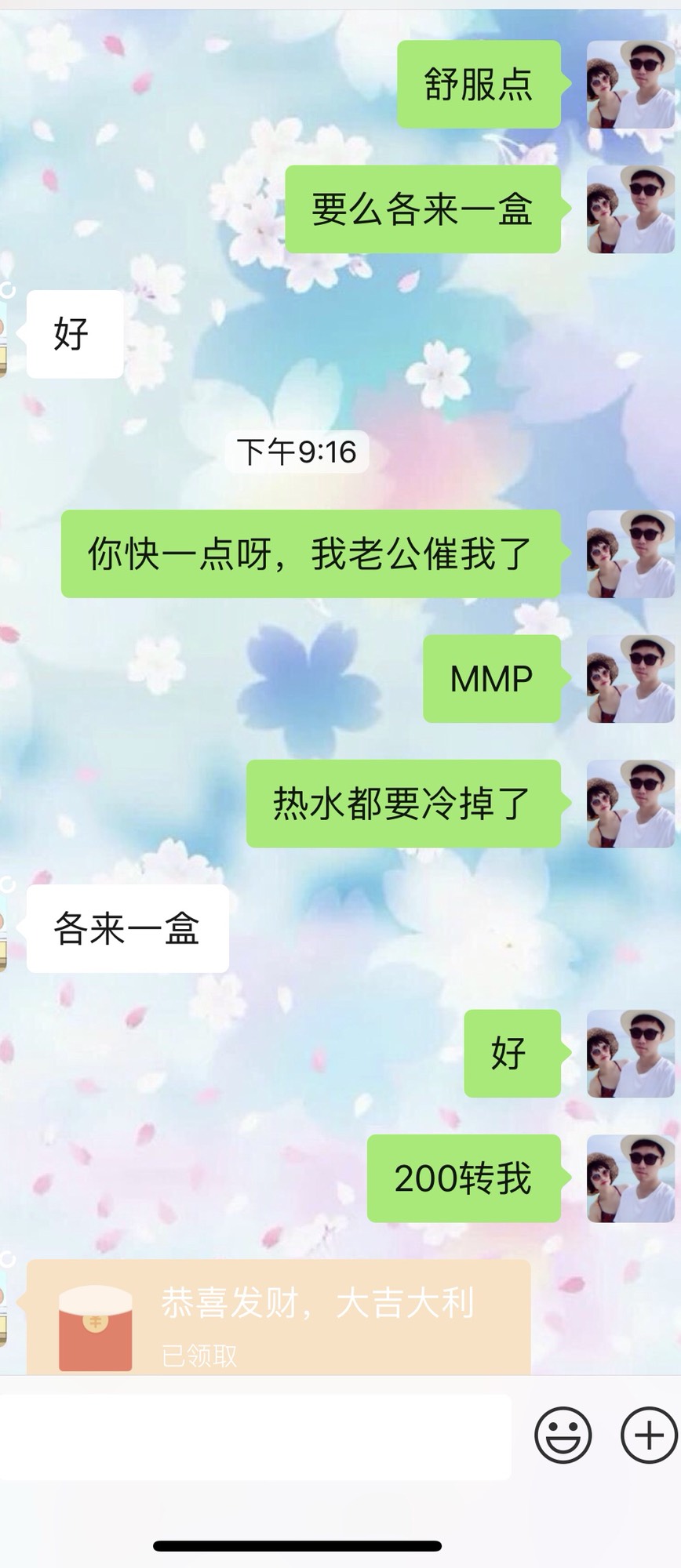The height and width of the screenshot is (1568, 681).
Task: Tap contact avatar next to 各来一盒 message
Action: 4,929
